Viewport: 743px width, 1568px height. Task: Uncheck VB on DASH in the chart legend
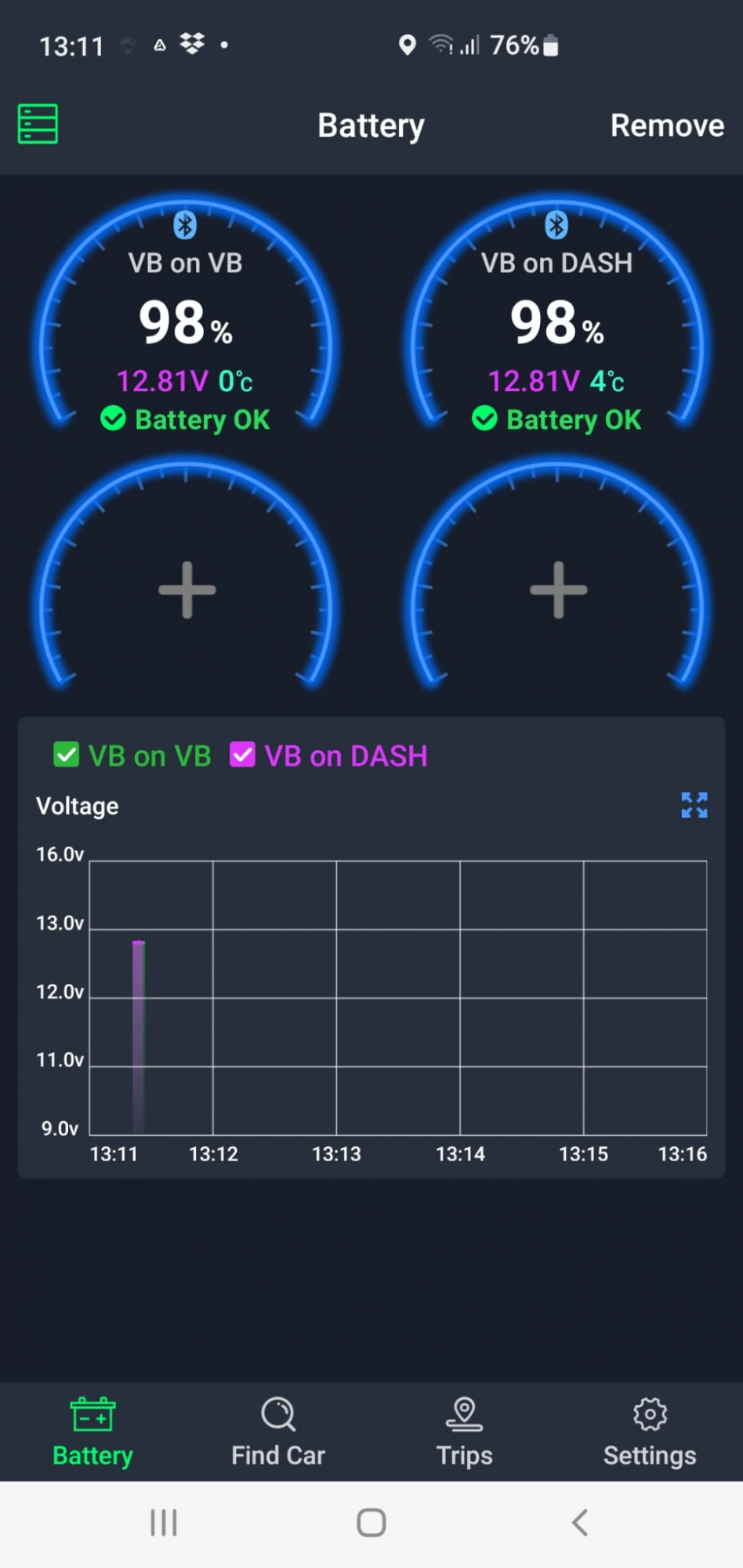(242, 755)
